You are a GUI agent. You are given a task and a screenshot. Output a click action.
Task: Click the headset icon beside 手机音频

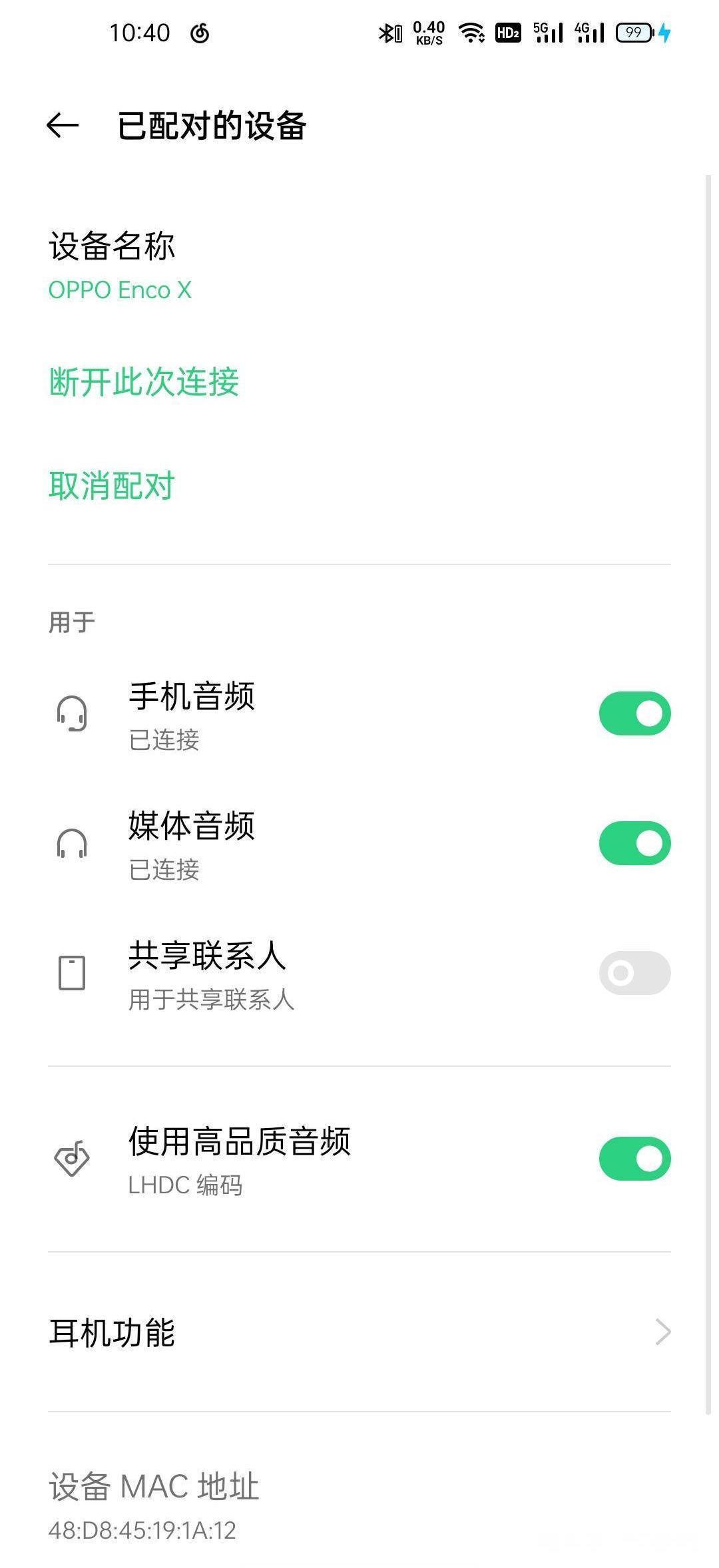click(x=73, y=713)
